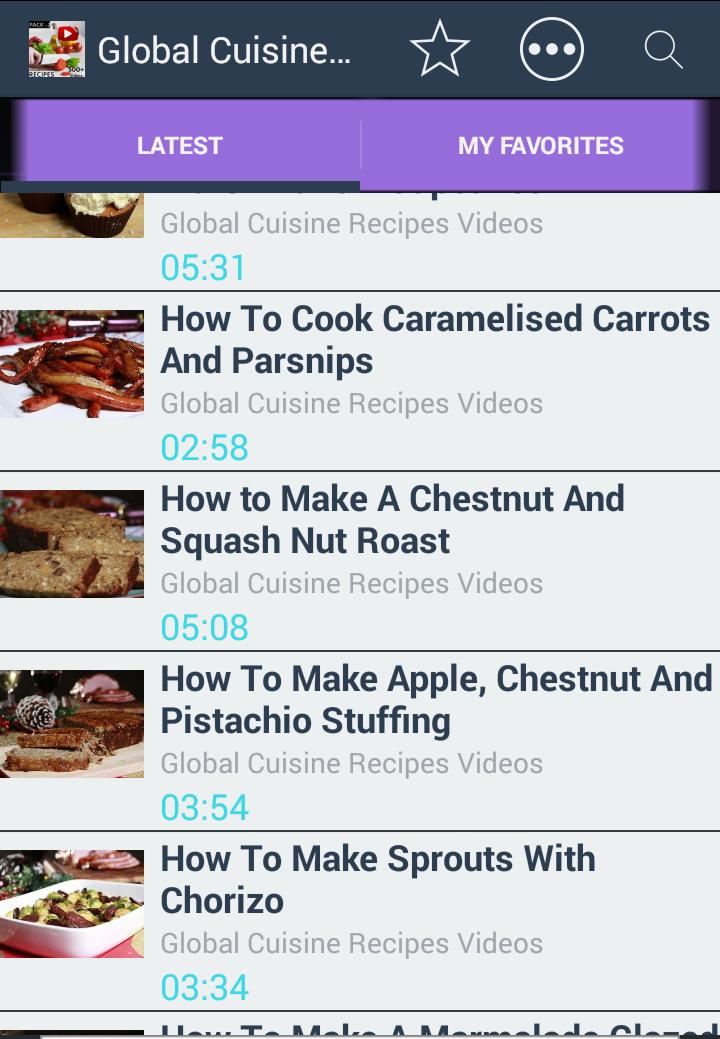Screen dimensions: 720x1039
Task: Tap the app title in the header
Action: [225, 47]
